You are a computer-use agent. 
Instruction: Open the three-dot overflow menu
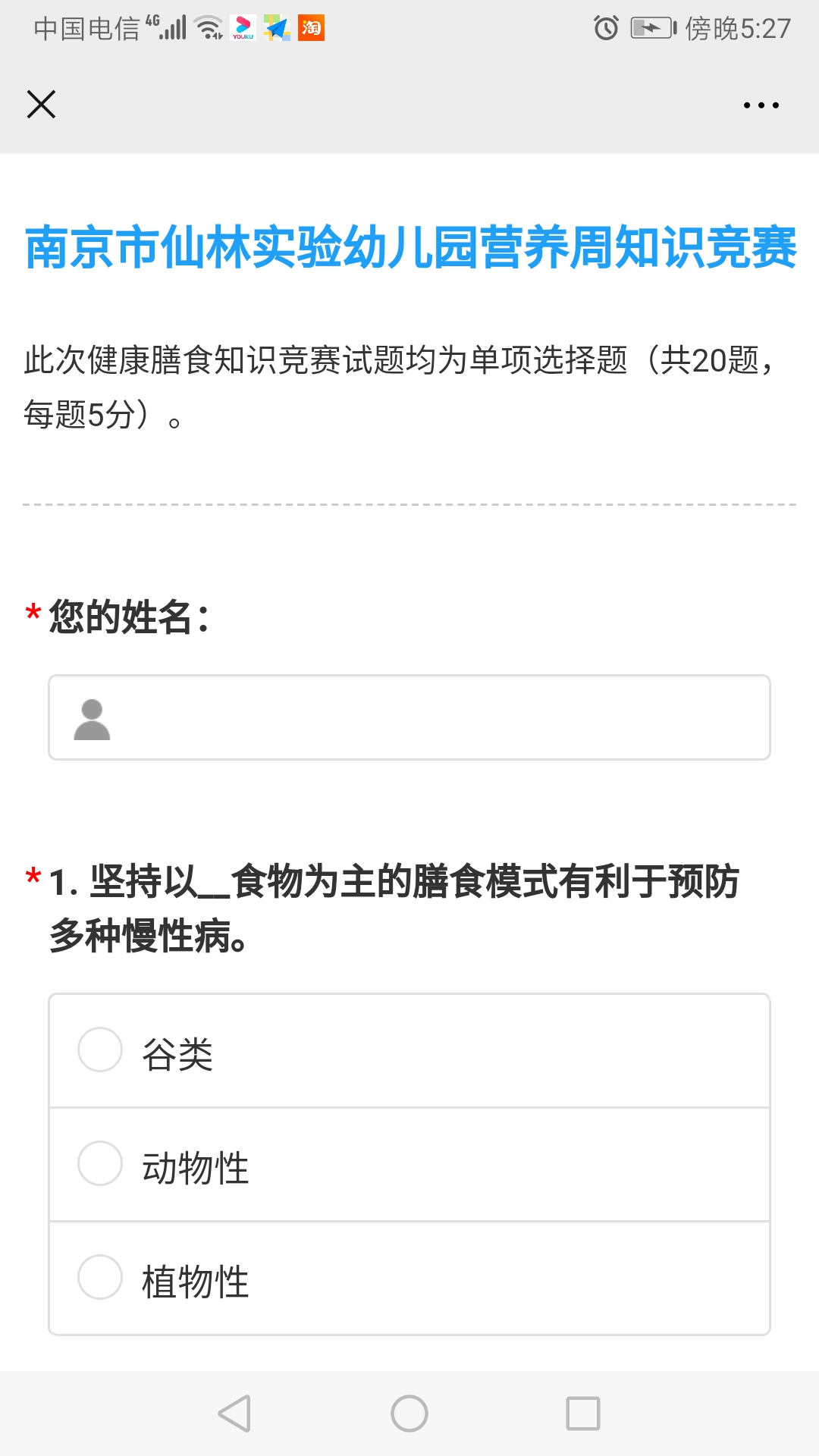click(x=761, y=105)
